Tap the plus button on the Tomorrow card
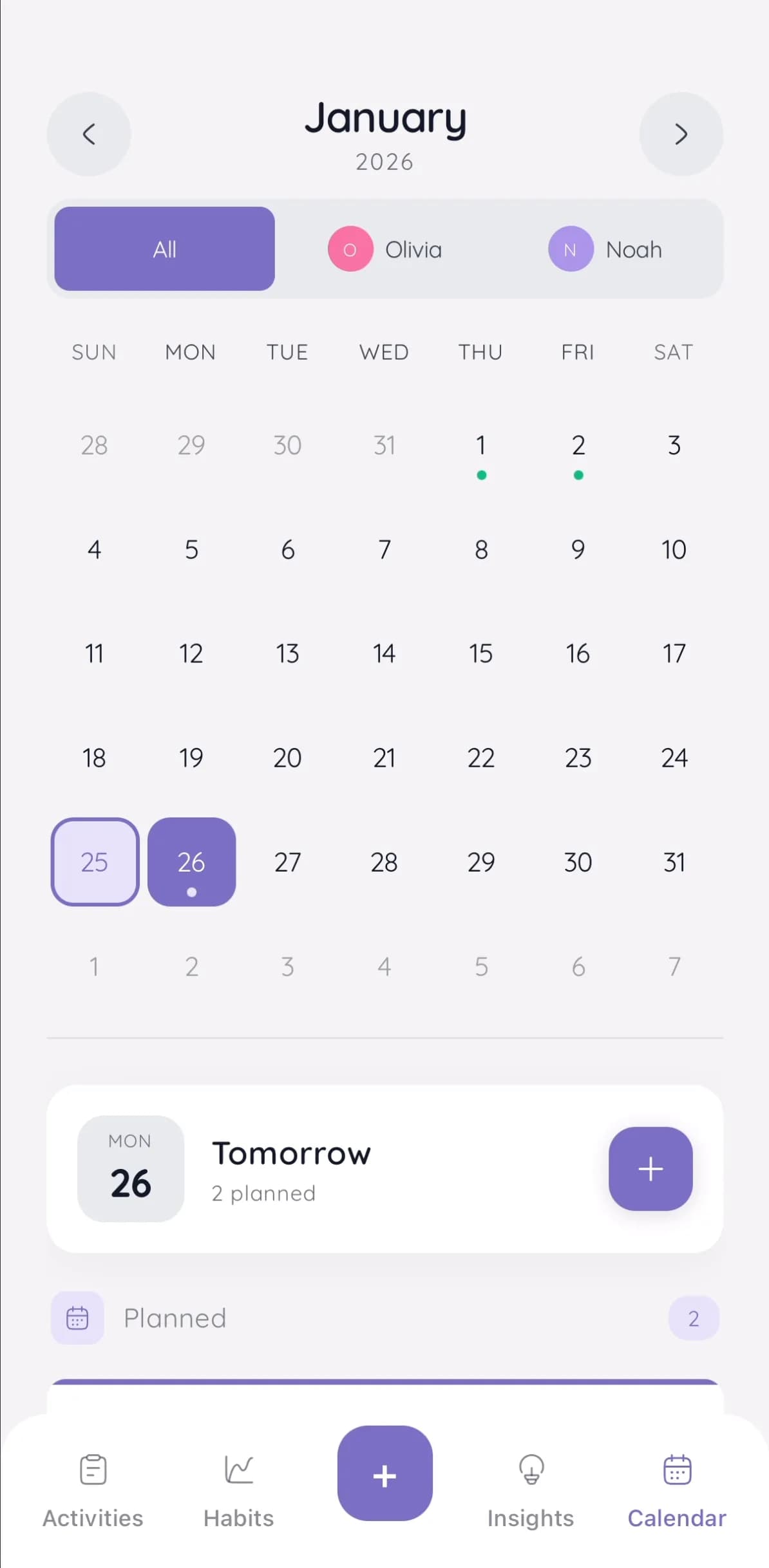Screen dimensions: 769x1568 point(650,1168)
